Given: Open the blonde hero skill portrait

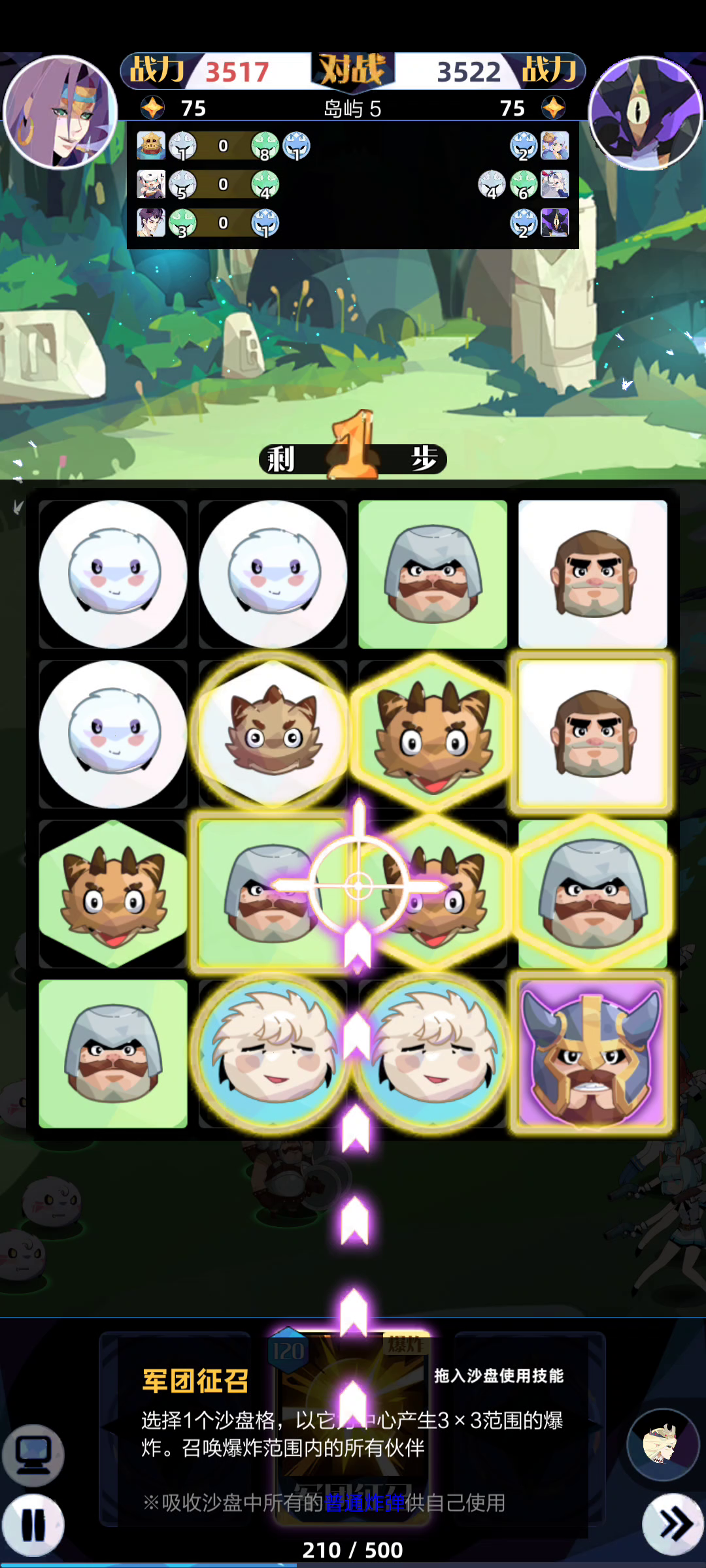Looking at the screenshot, I should 663,1444.
